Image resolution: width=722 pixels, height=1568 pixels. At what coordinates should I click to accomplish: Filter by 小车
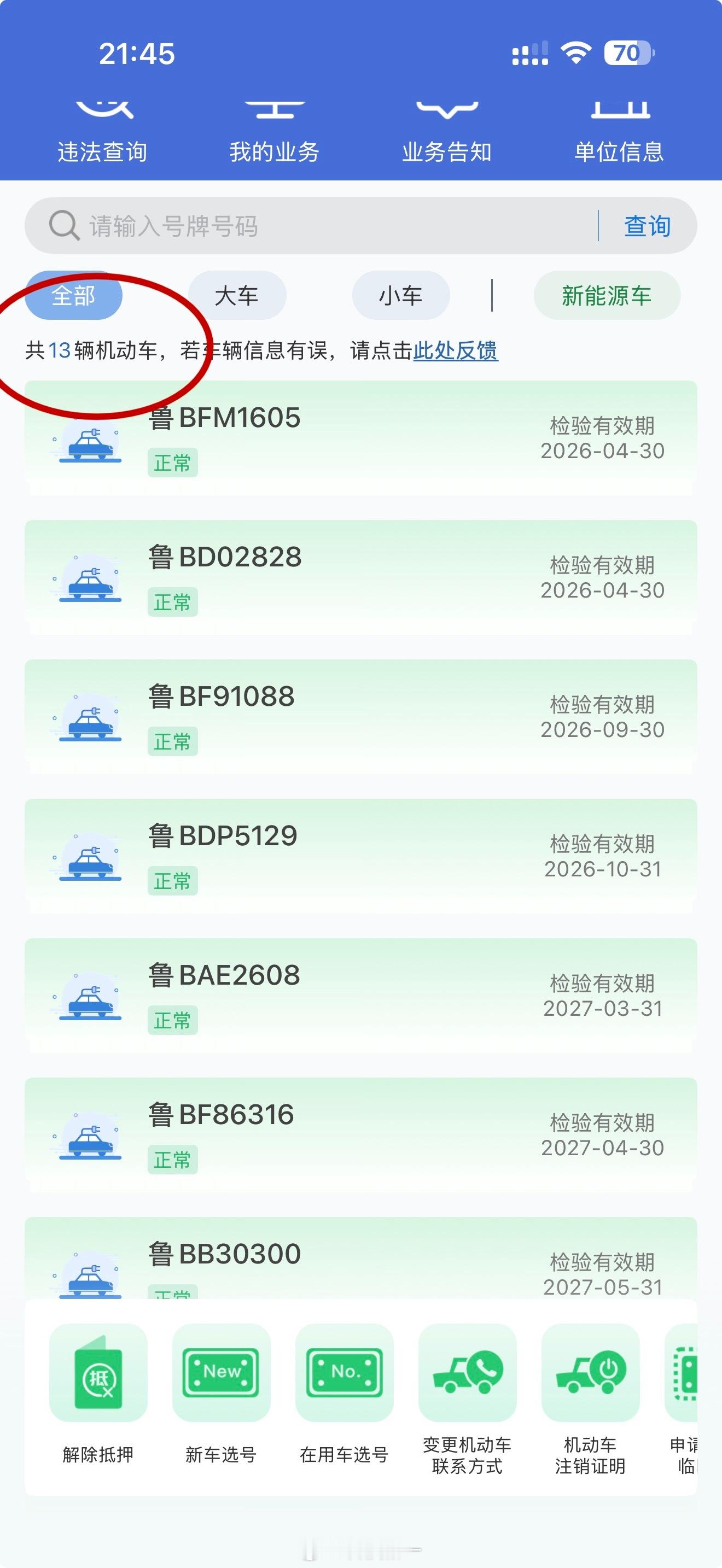pos(400,296)
